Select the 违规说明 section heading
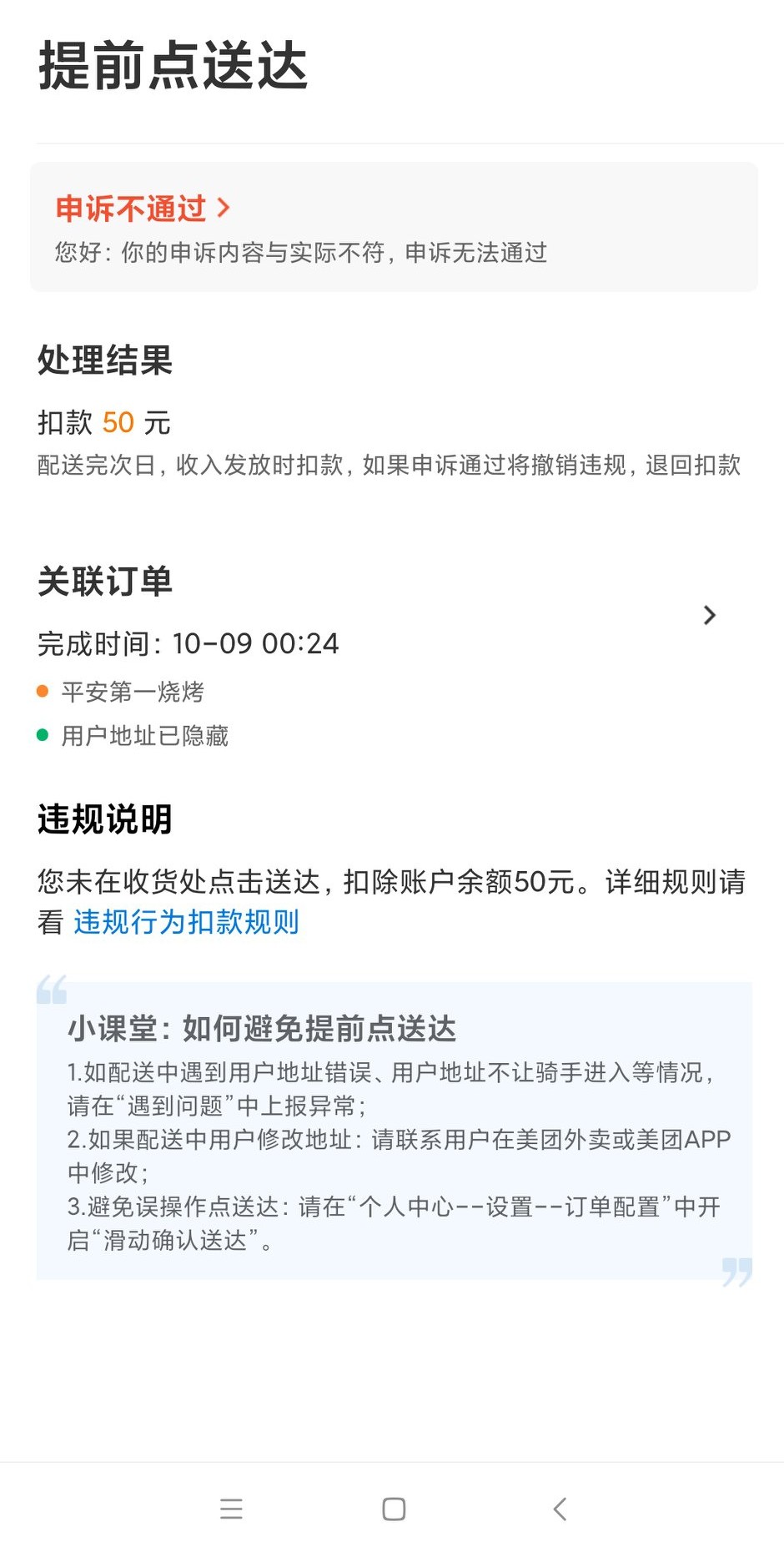Viewport: 784px width, 1557px height. (x=103, y=819)
